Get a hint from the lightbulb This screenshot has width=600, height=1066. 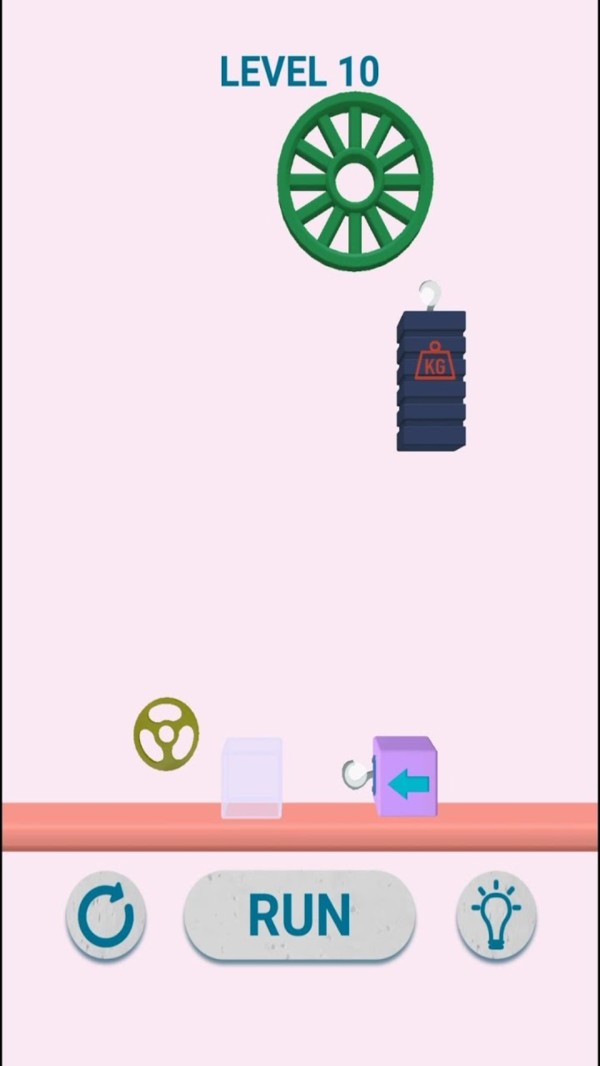click(x=496, y=915)
